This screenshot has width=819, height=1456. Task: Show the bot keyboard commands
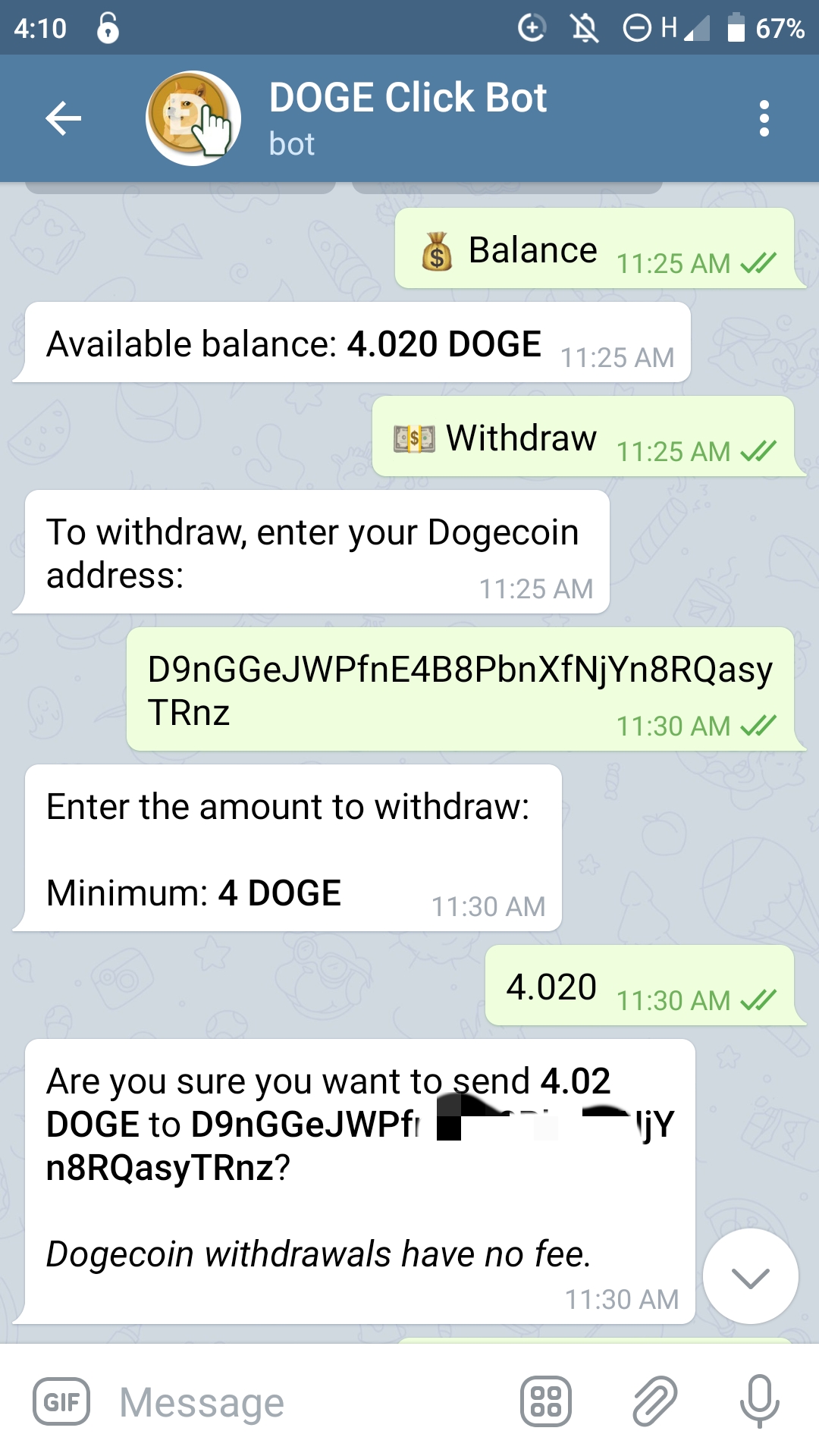[x=545, y=1401]
